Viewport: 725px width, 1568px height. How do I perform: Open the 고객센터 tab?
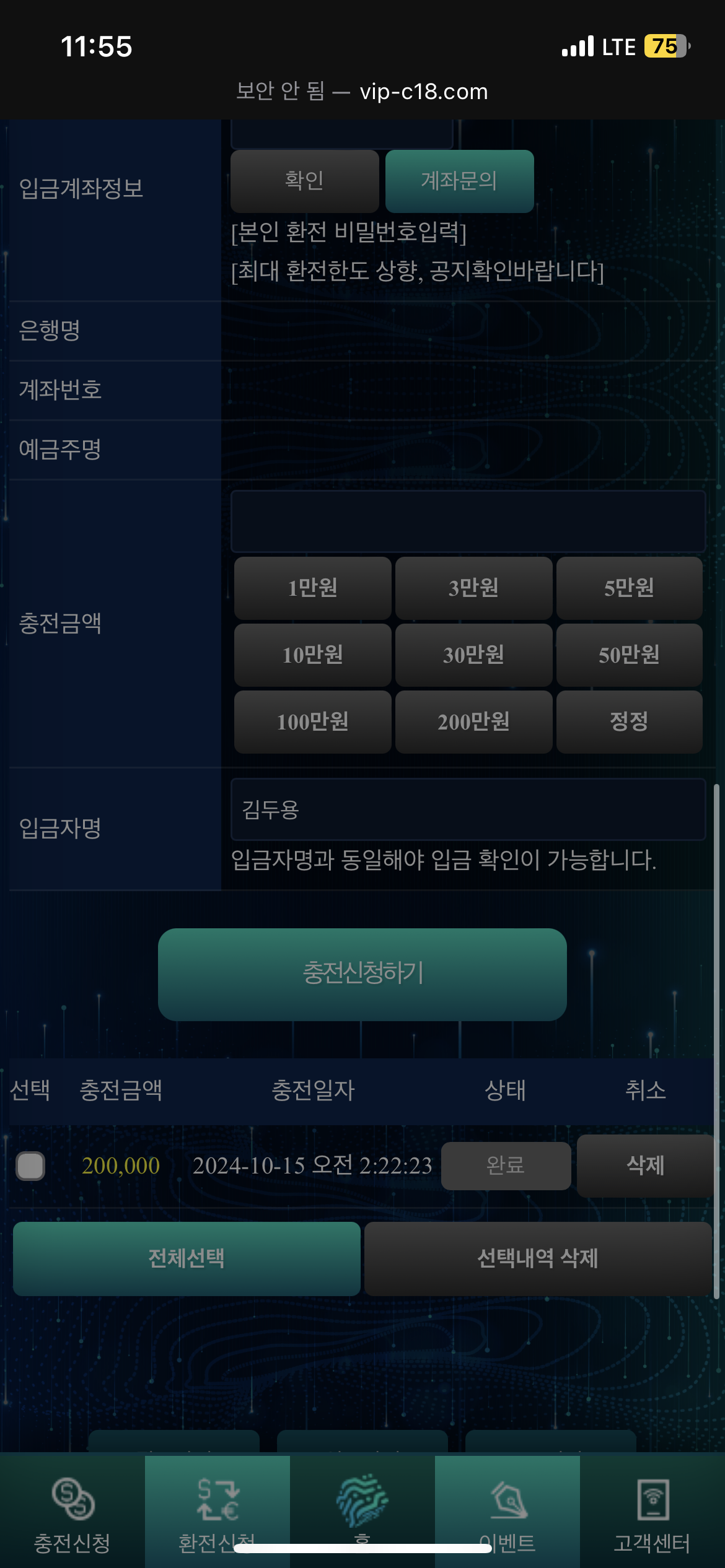pos(652,1511)
